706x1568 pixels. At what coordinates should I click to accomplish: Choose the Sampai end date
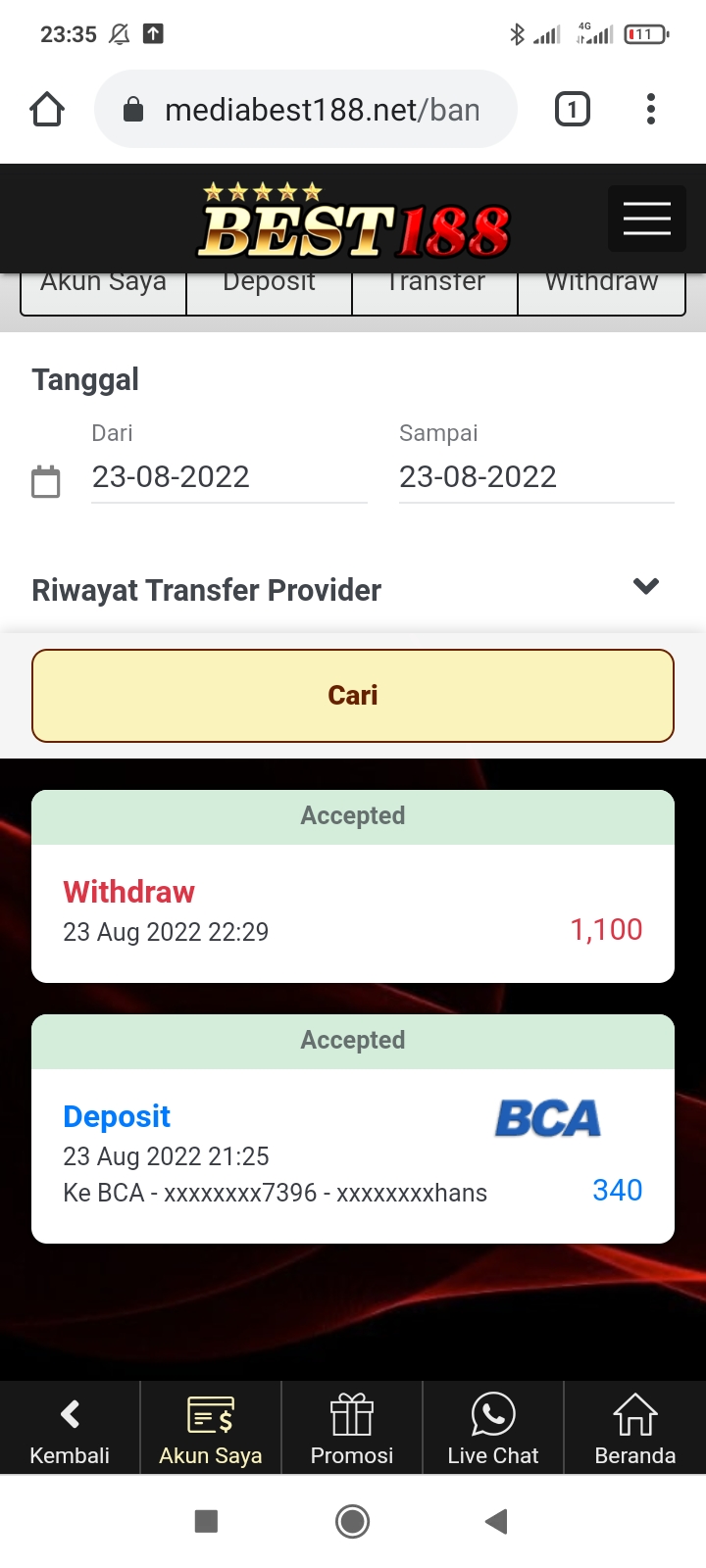pyautogui.click(x=535, y=477)
